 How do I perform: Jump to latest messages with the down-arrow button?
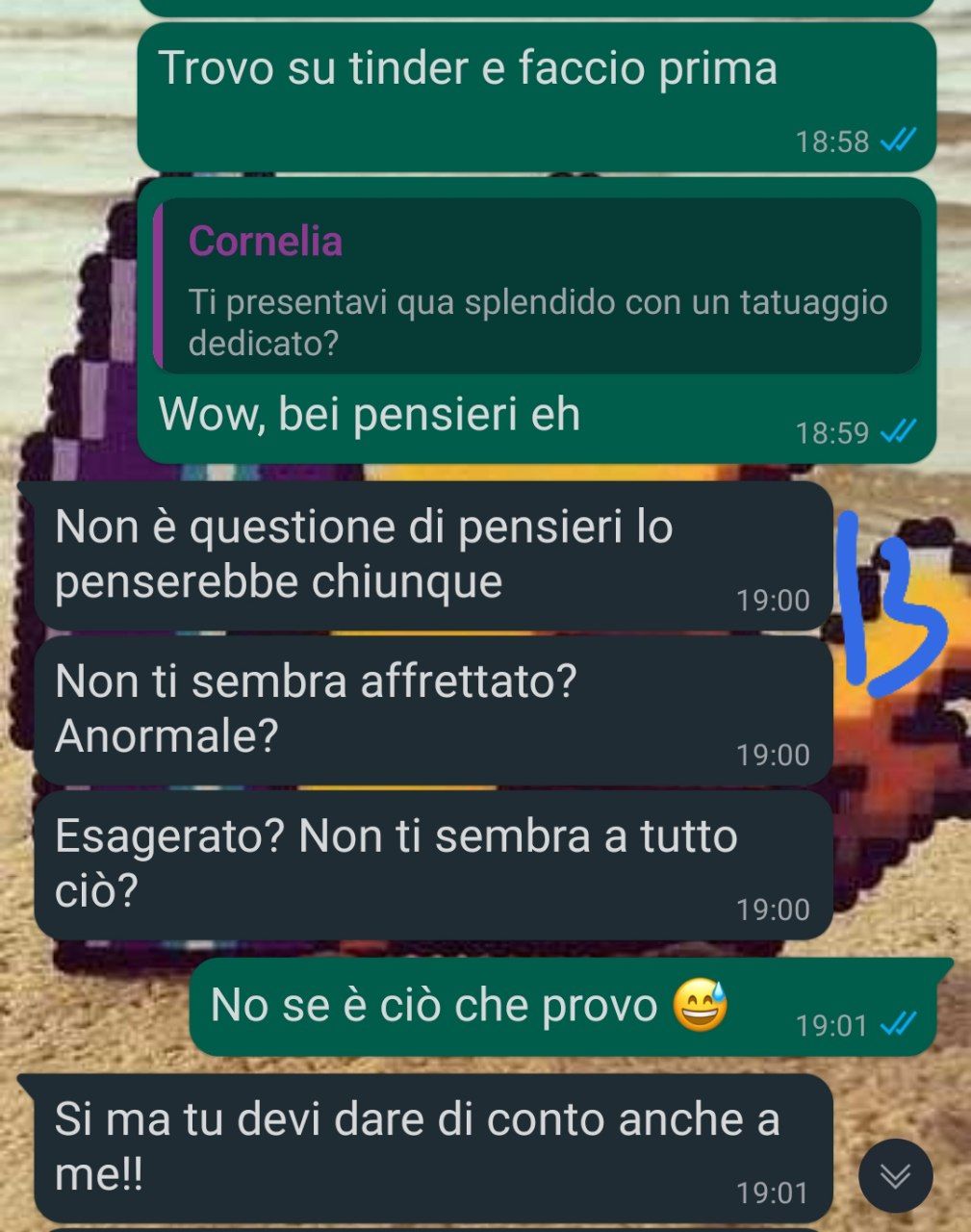pyautogui.click(x=895, y=1175)
